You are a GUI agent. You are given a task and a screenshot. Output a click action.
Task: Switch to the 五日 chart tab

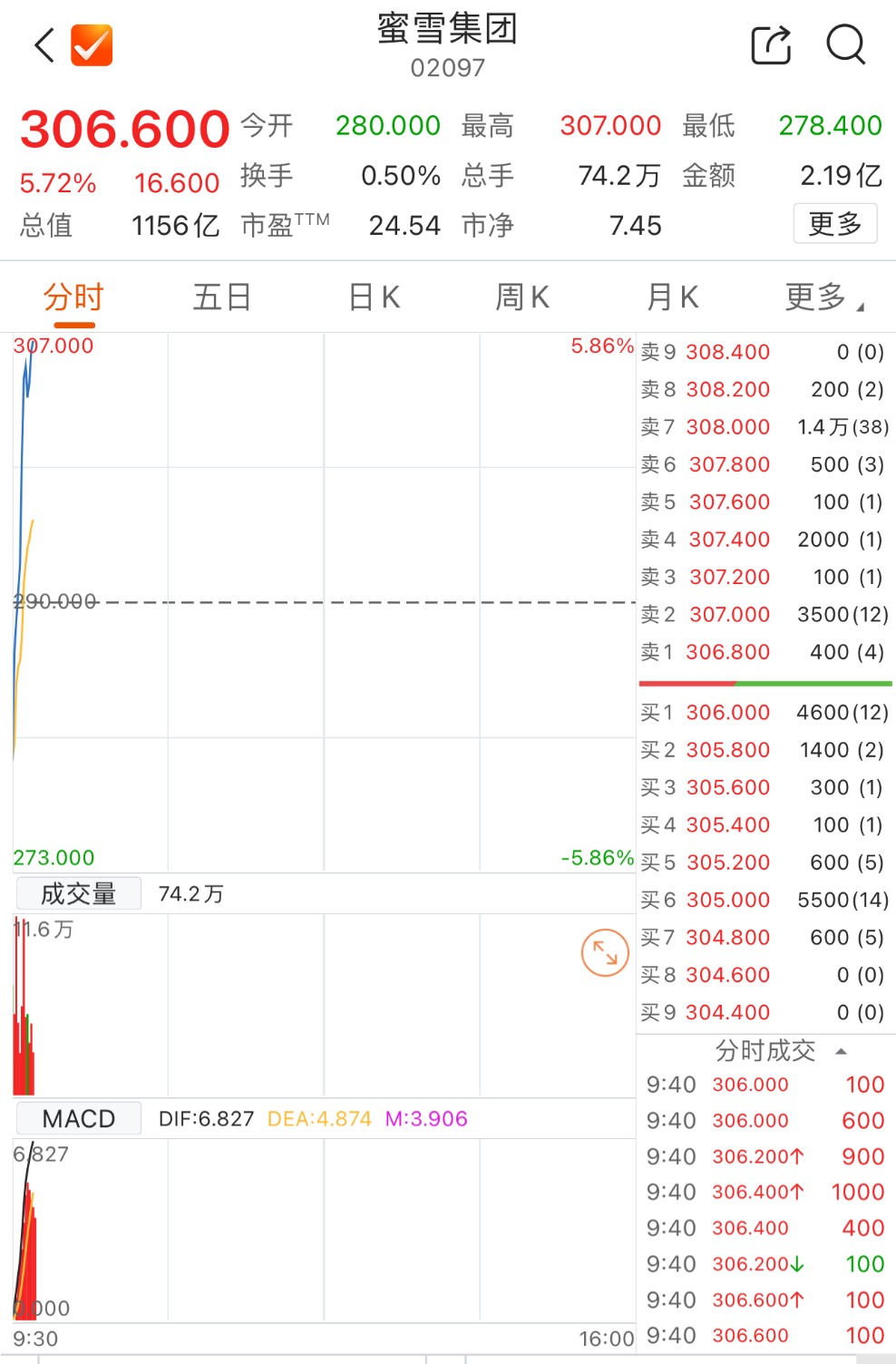click(x=221, y=297)
